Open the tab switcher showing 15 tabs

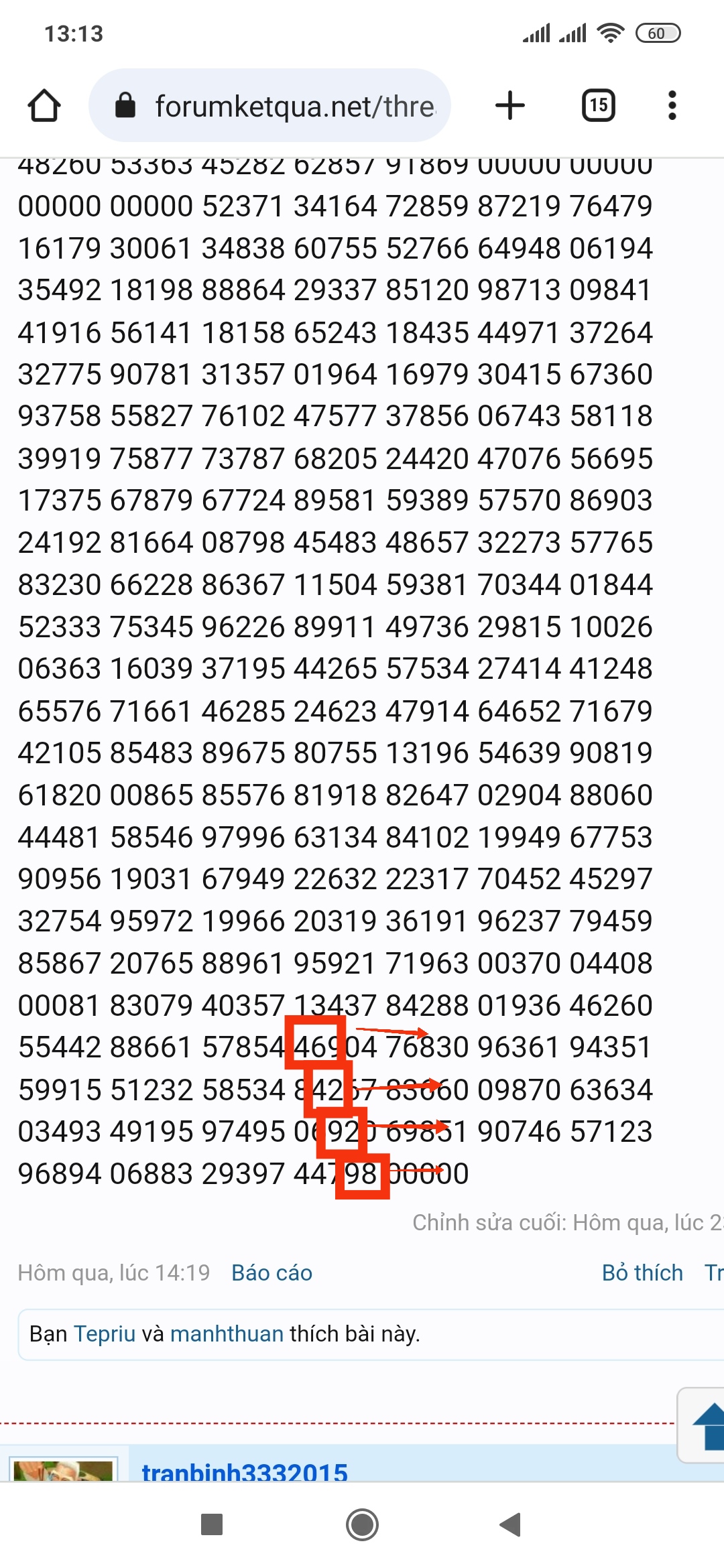(598, 106)
